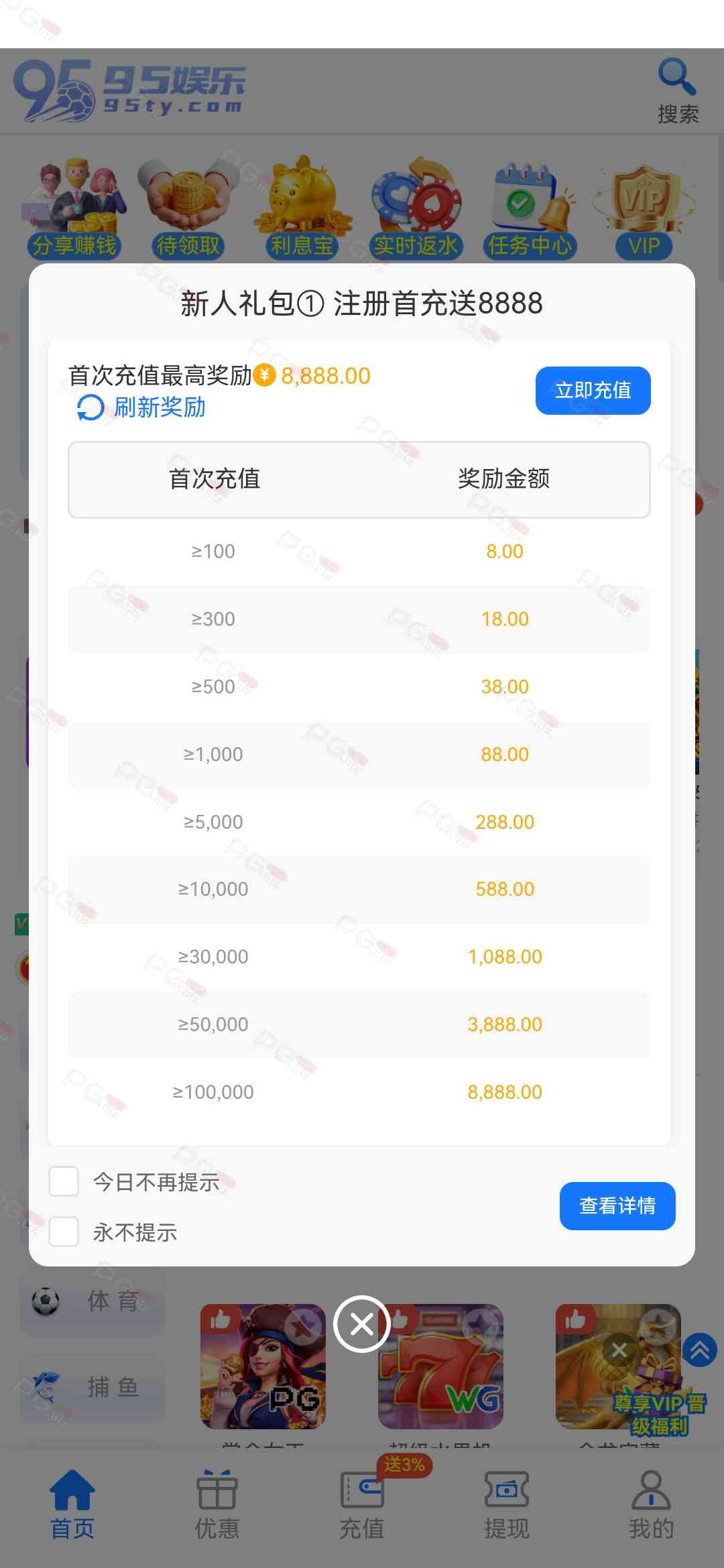The width and height of the screenshot is (724, 1568).
Task: Close the 尊享VIP晋级福利 floating banner
Action: pyautogui.click(x=619, y=1350)
